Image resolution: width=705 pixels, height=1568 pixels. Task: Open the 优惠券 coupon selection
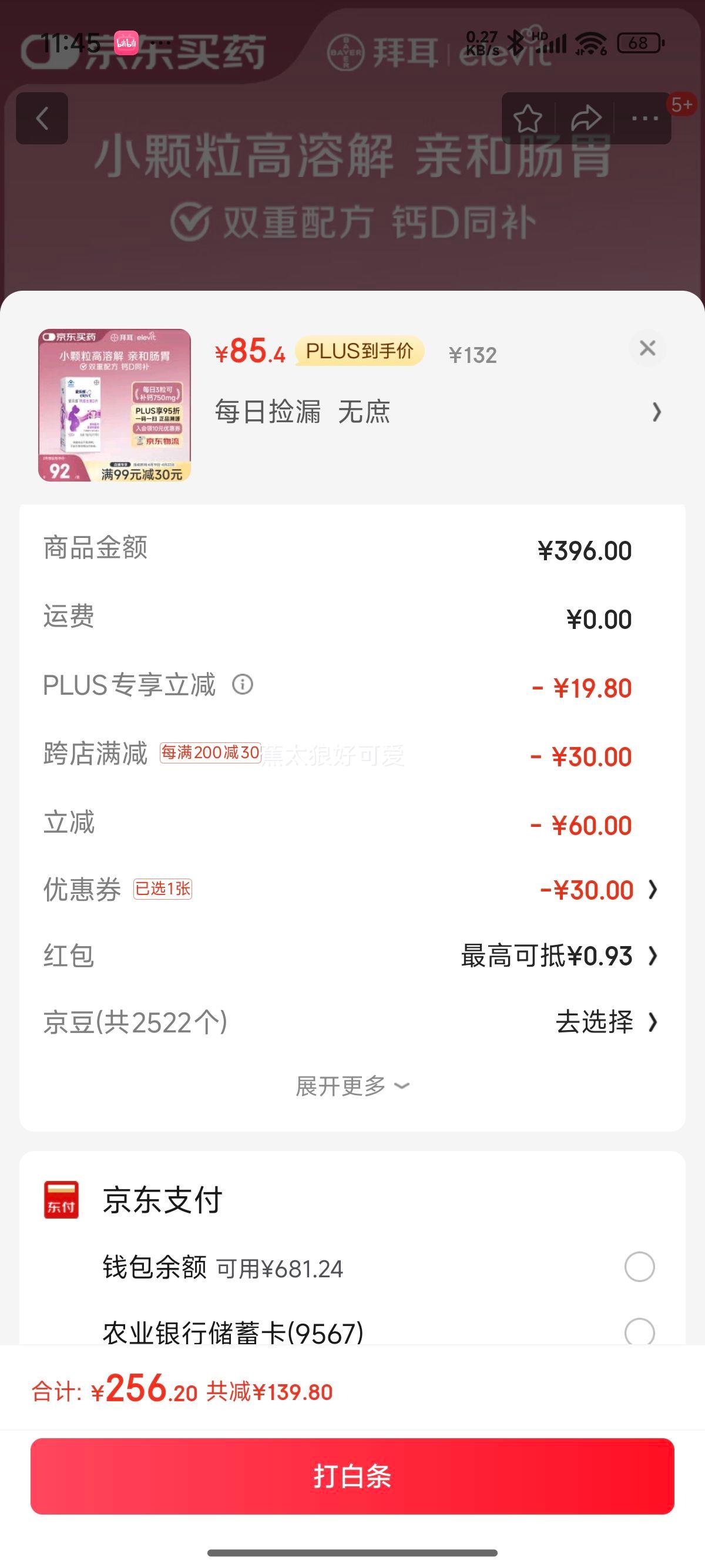[597, 890]
